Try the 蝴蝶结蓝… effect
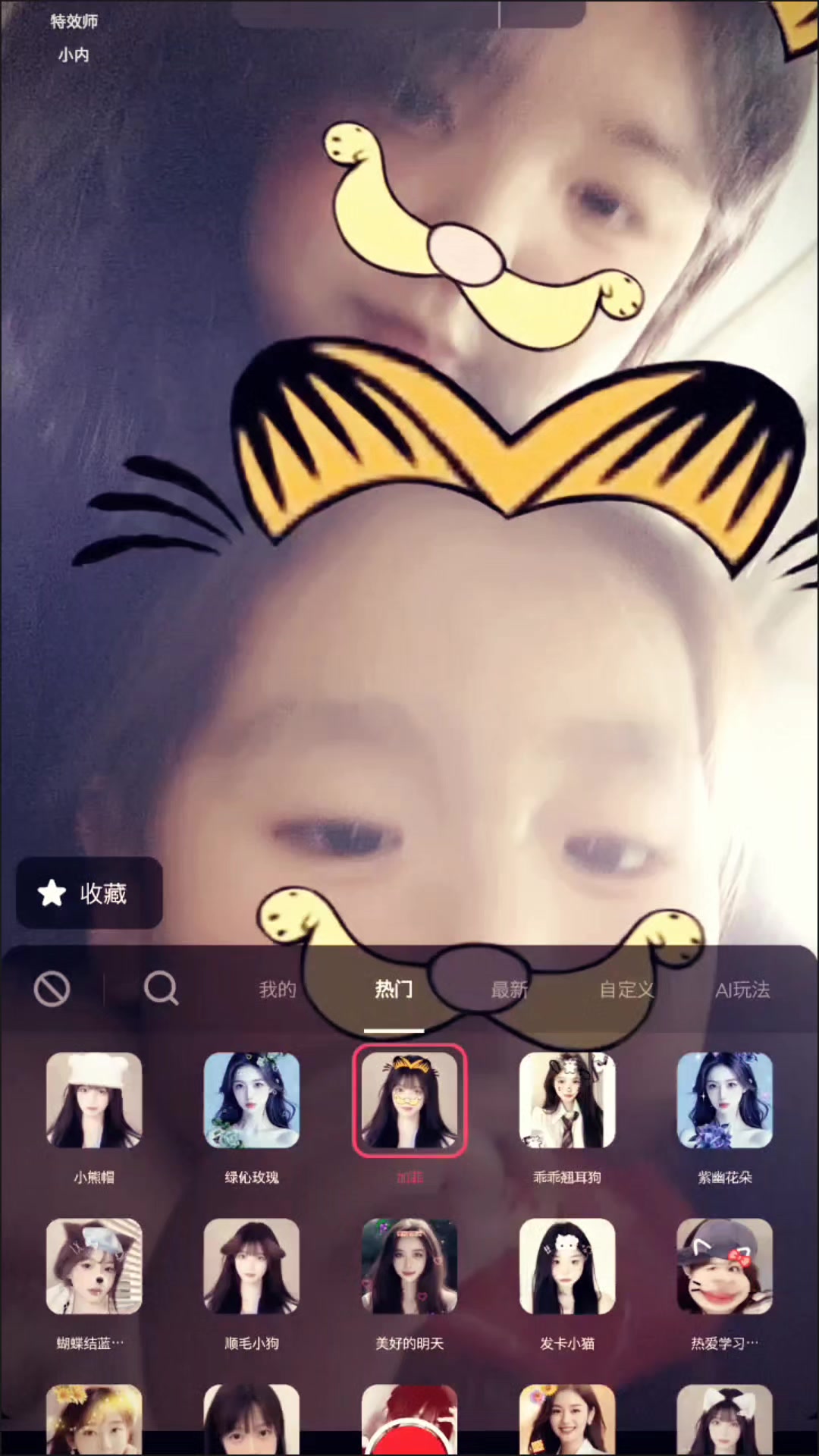The height and width of the screenshot is (1456, 819). point(94,1266)
